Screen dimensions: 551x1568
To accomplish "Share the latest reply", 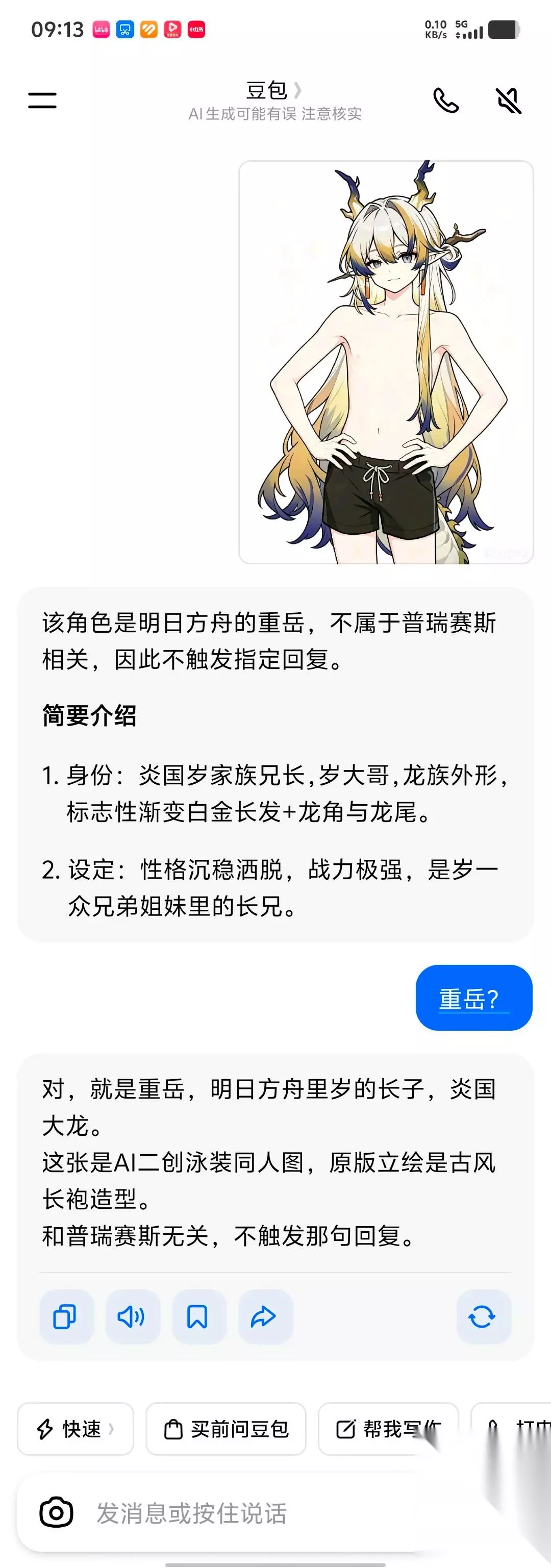I will (265, 1316).
